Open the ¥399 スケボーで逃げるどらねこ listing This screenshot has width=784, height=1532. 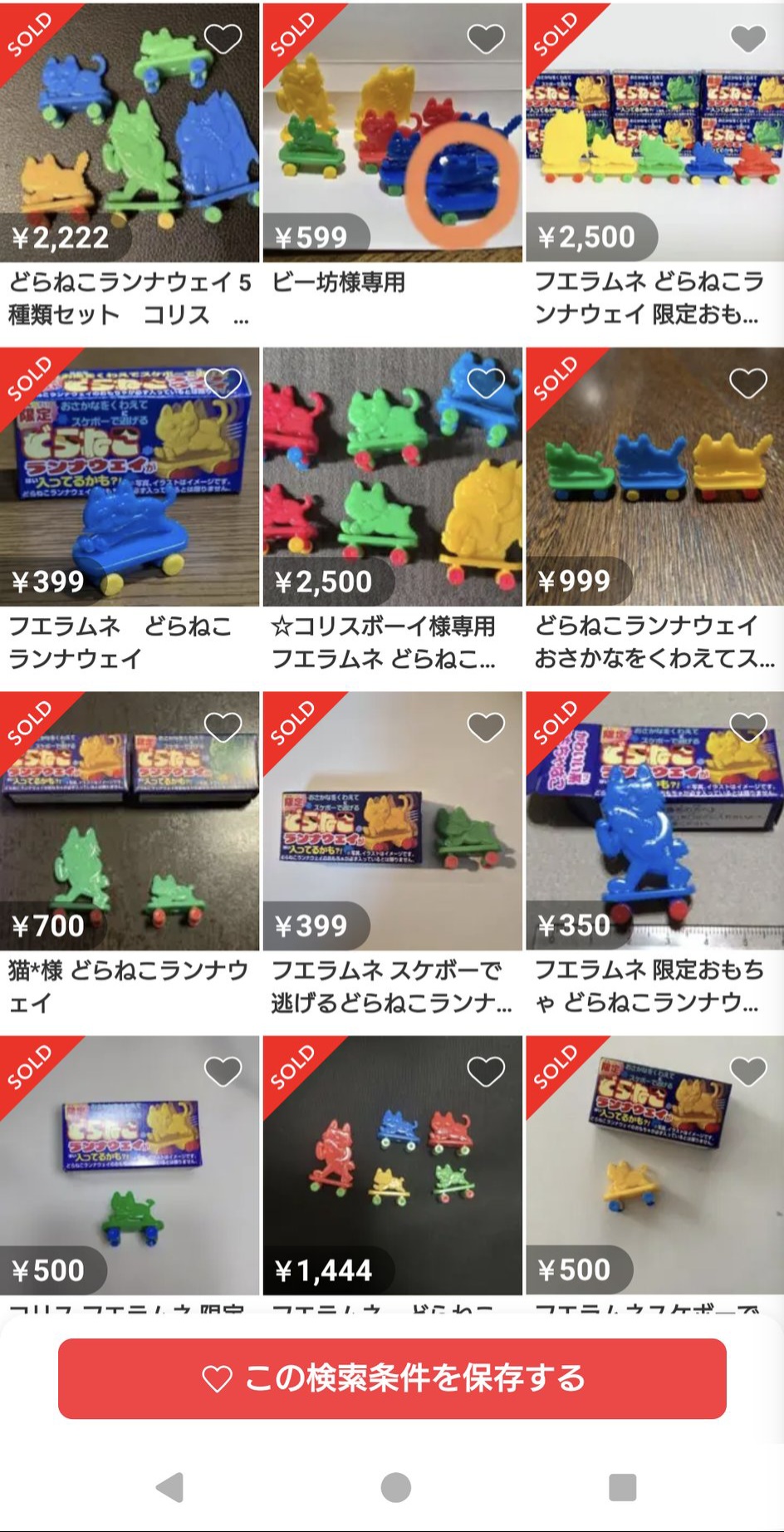[392, 822]
